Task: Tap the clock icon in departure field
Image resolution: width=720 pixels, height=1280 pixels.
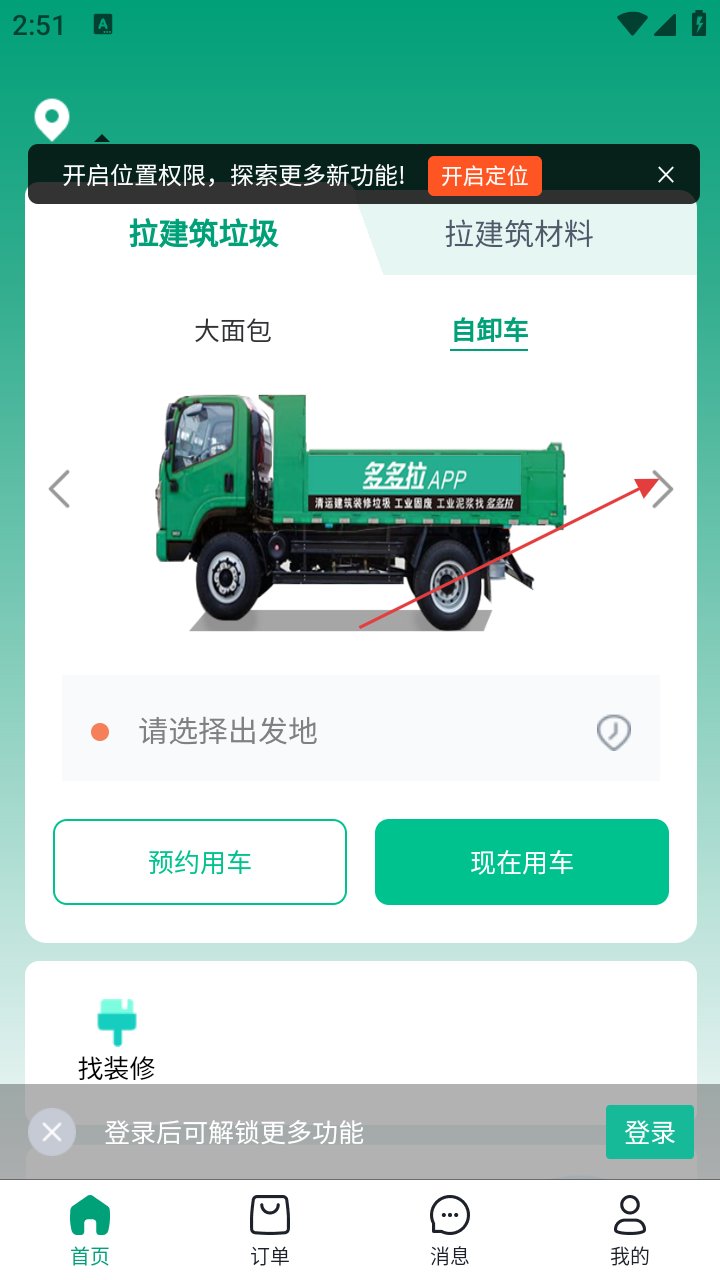Action: (613, 732)
